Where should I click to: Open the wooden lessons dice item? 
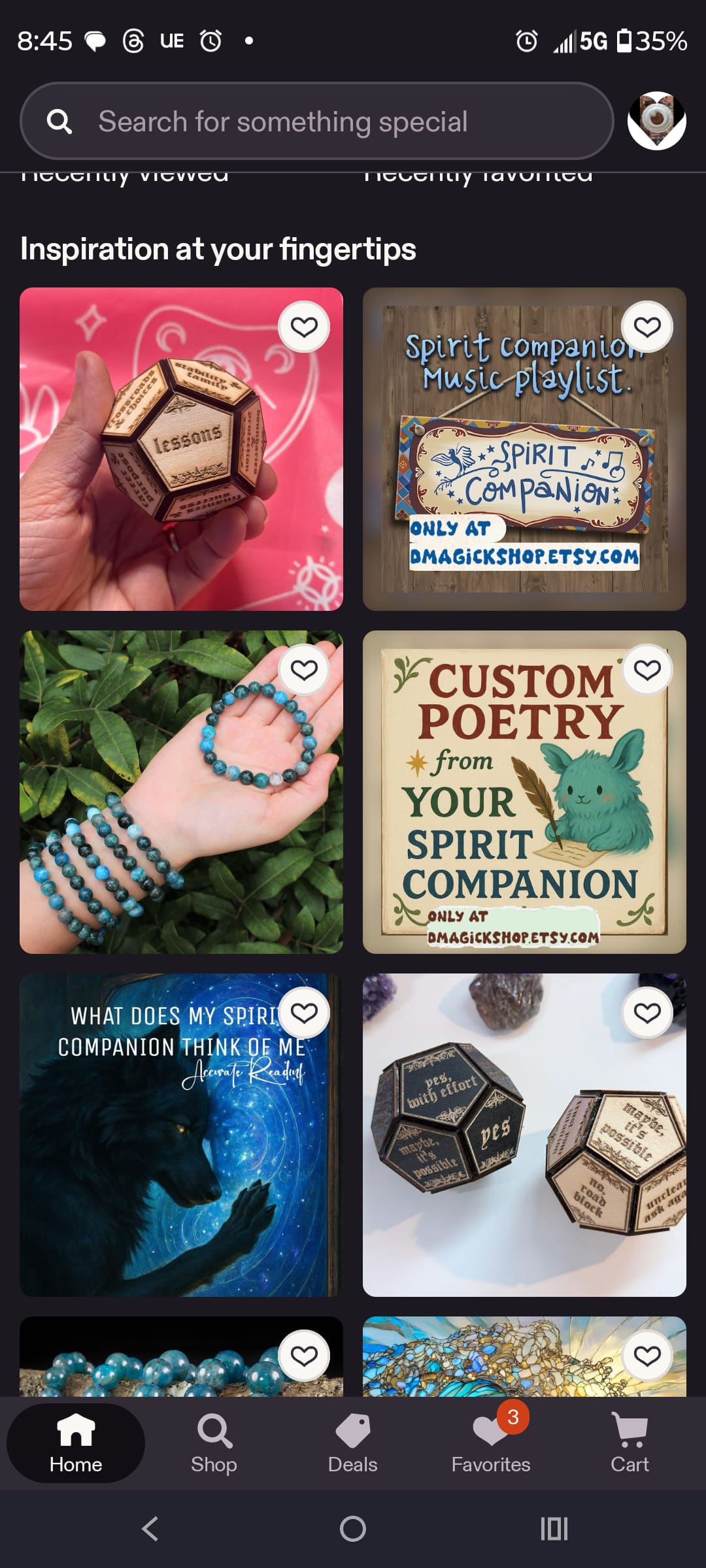181,457
